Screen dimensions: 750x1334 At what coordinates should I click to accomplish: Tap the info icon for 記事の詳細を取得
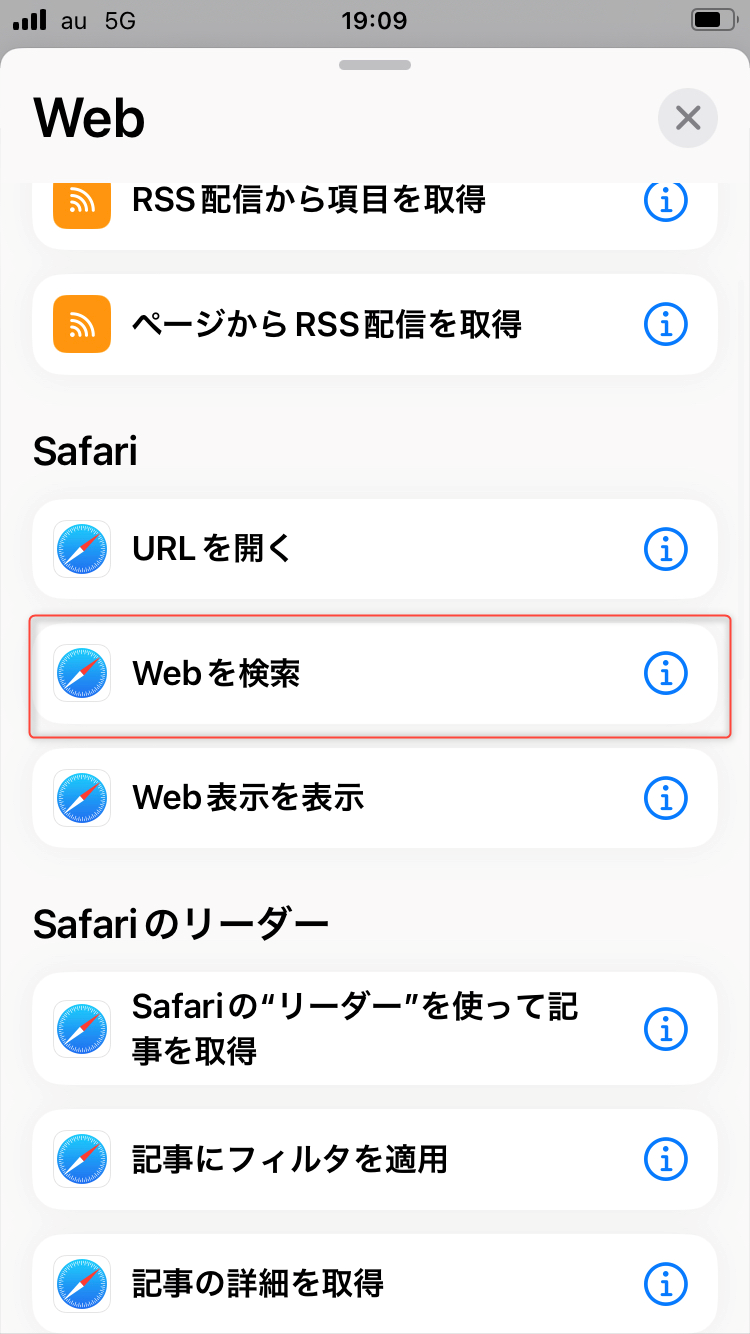(x=665, y=1283)
